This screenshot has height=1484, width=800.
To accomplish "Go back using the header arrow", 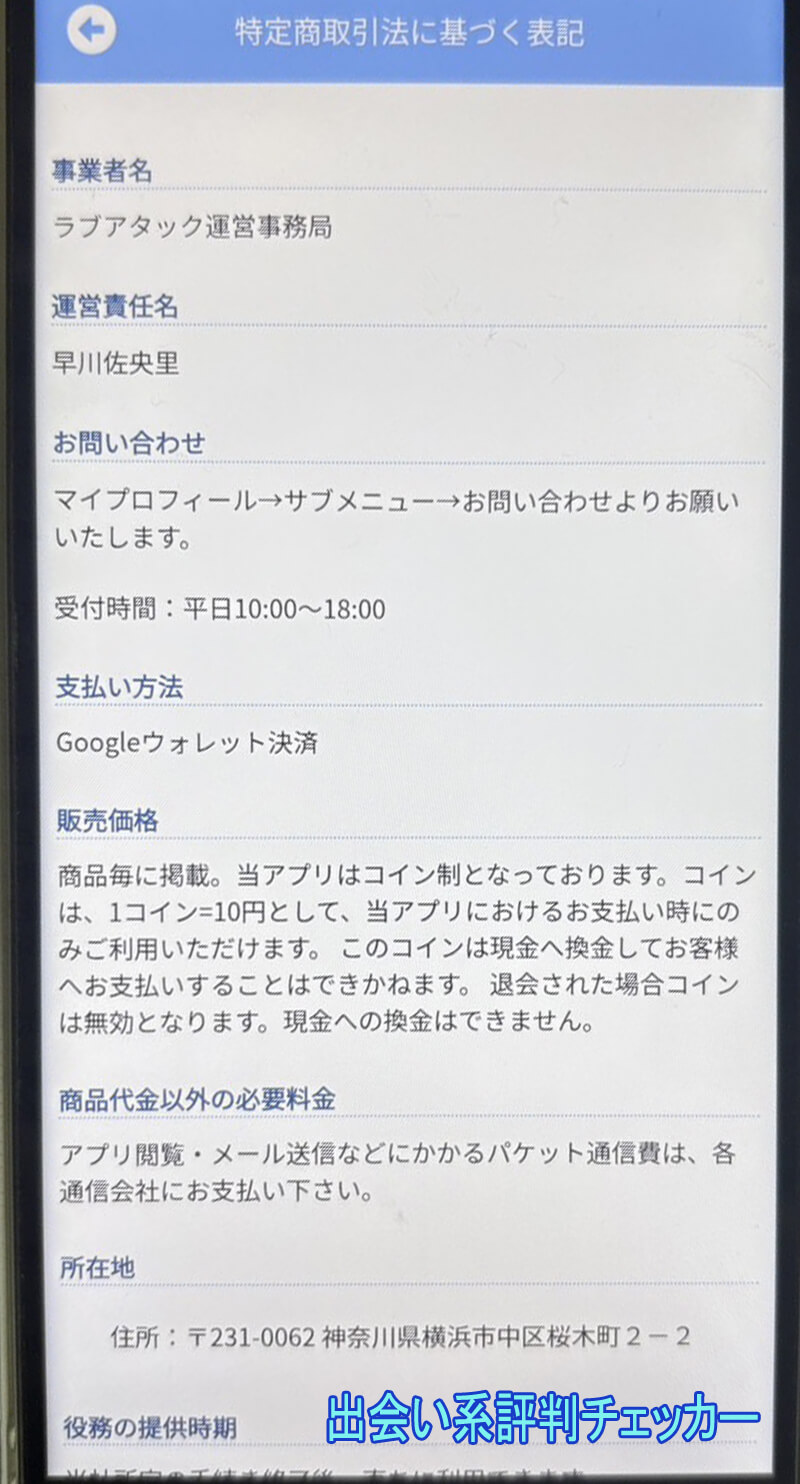I will click(91, 31).
